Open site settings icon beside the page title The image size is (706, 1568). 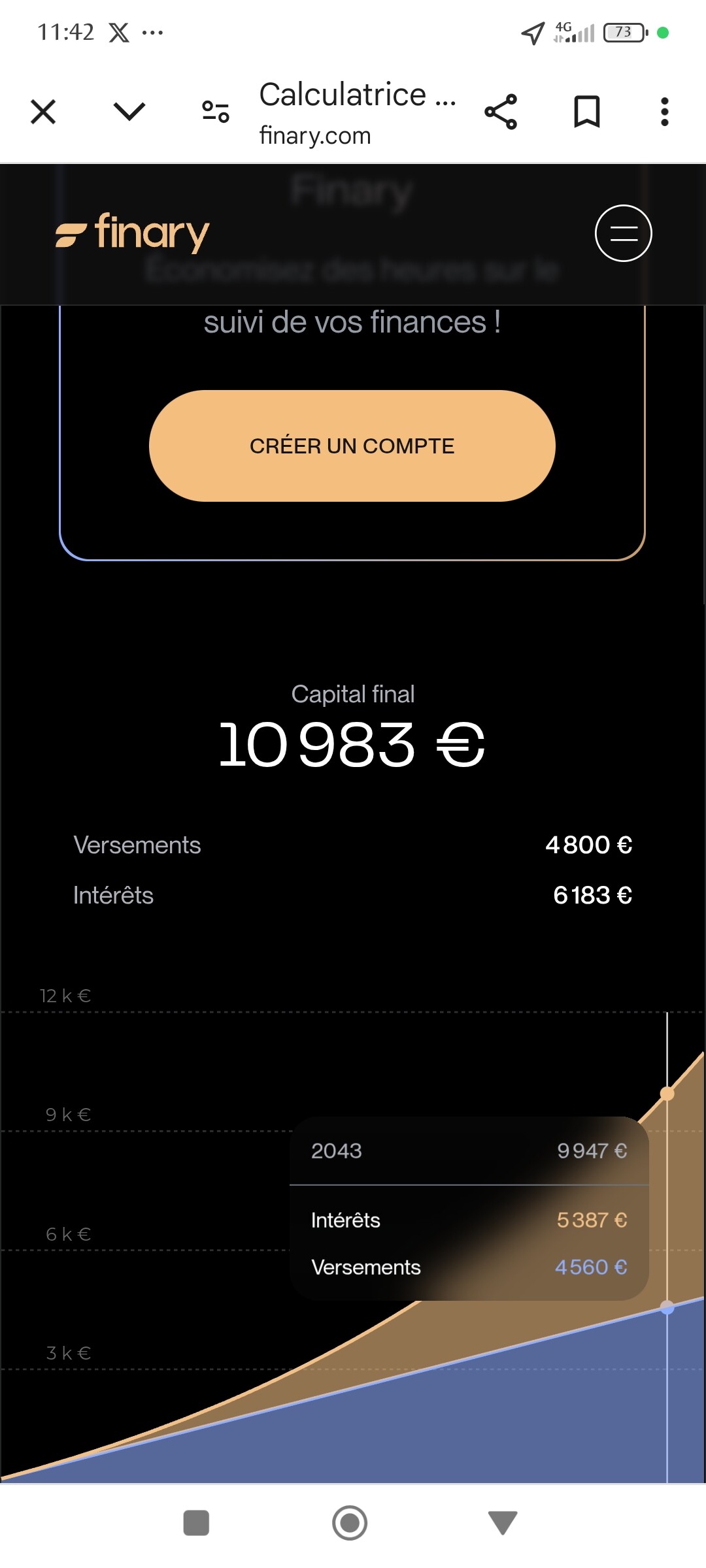[216, 112]
